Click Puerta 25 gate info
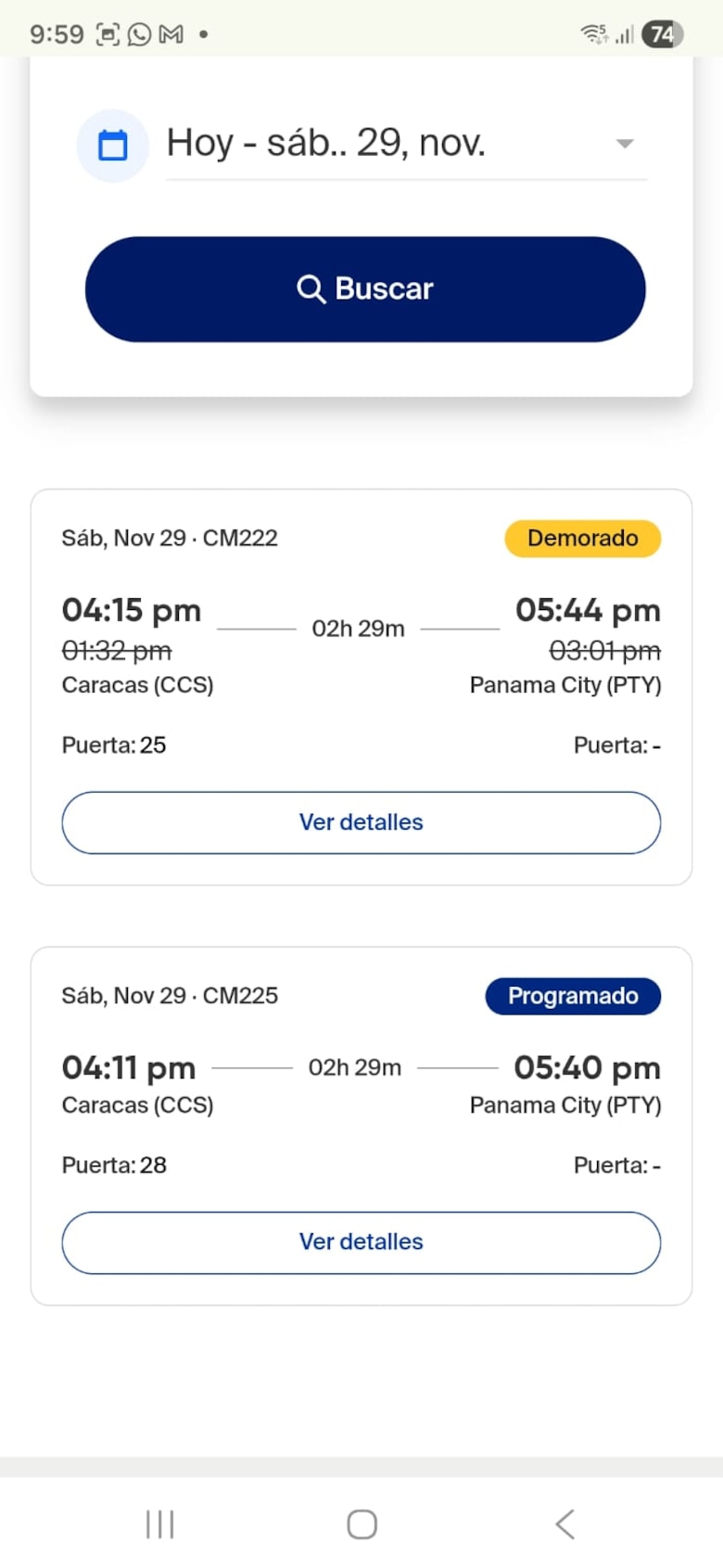Viewport: 723px width, 1568px height. click(x=113, y=745)
